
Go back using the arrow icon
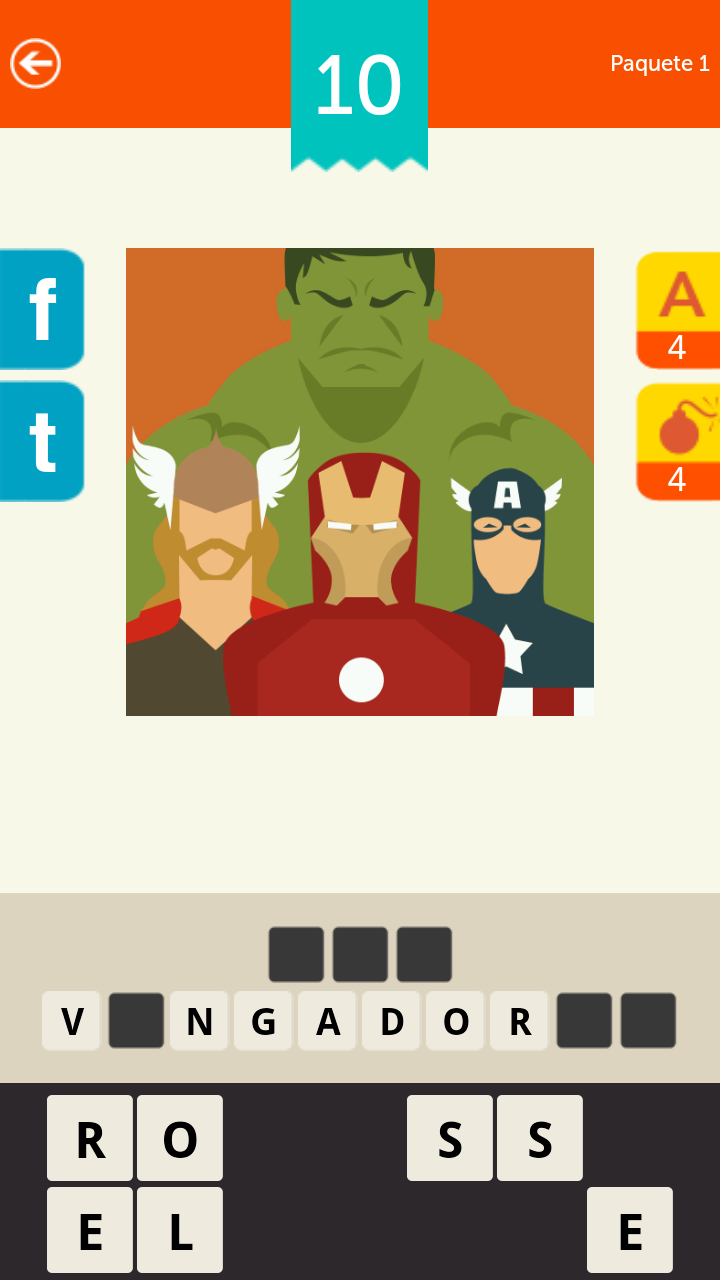pos(36,64)
